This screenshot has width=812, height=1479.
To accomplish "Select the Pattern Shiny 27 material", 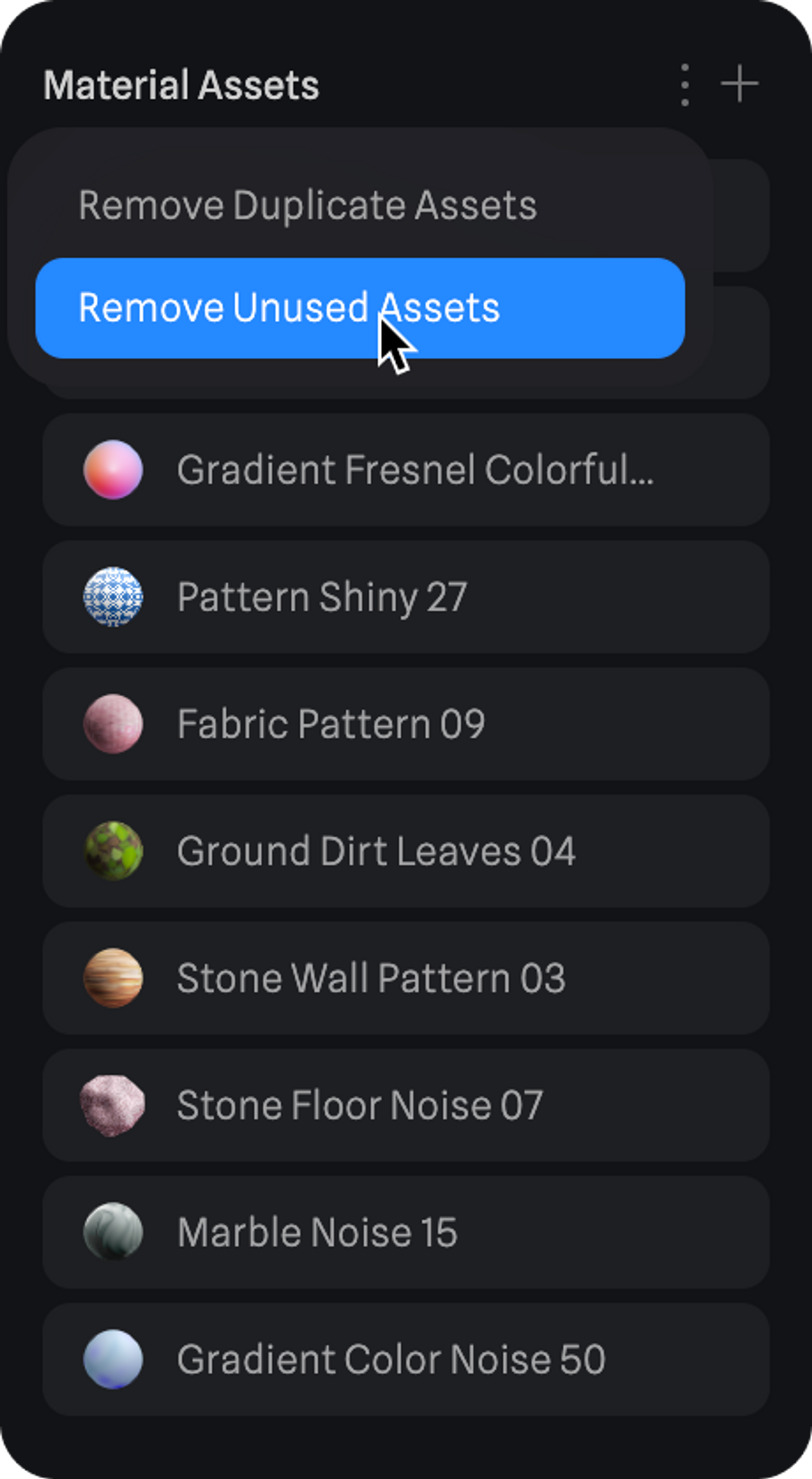I will coord(406,596).
